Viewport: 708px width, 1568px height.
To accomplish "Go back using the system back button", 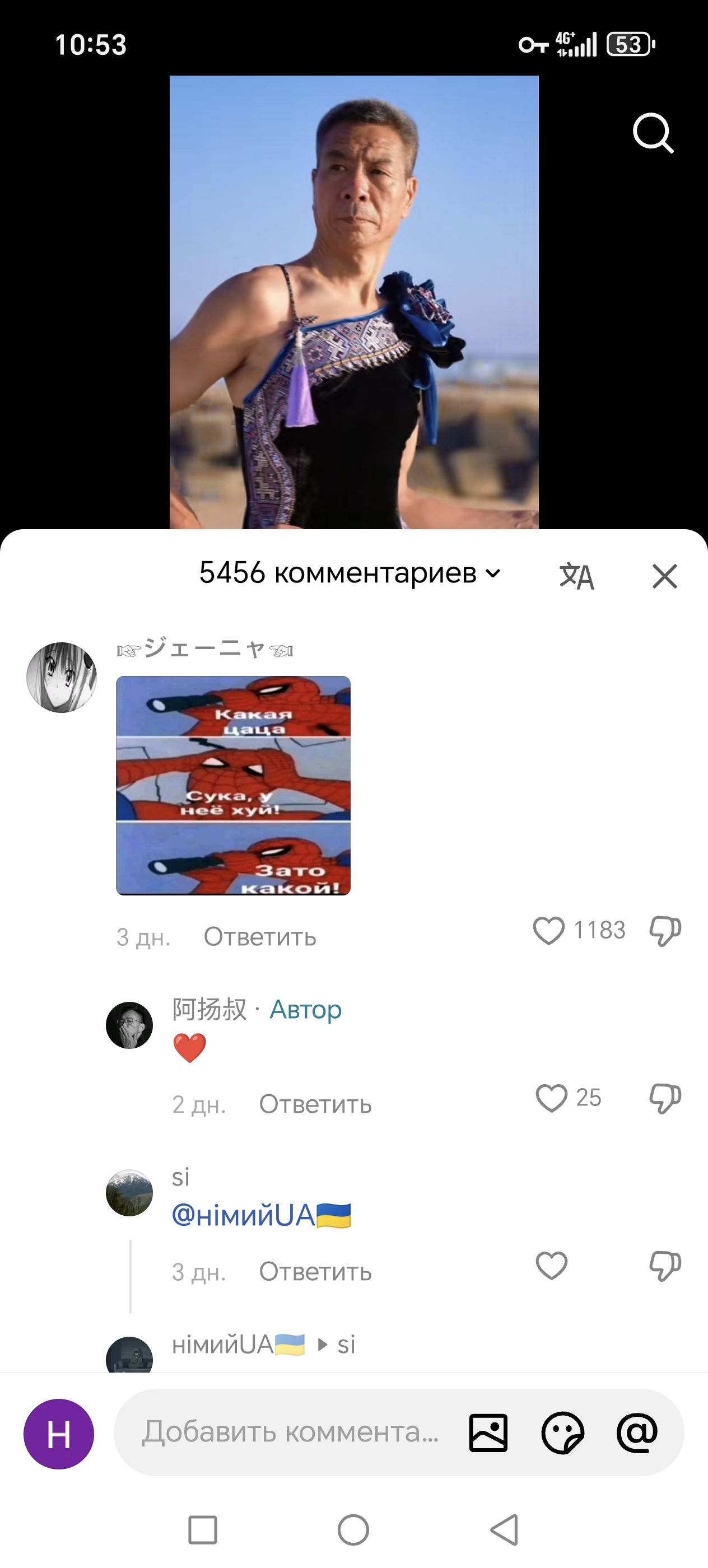I will (x=505, y=1530).
